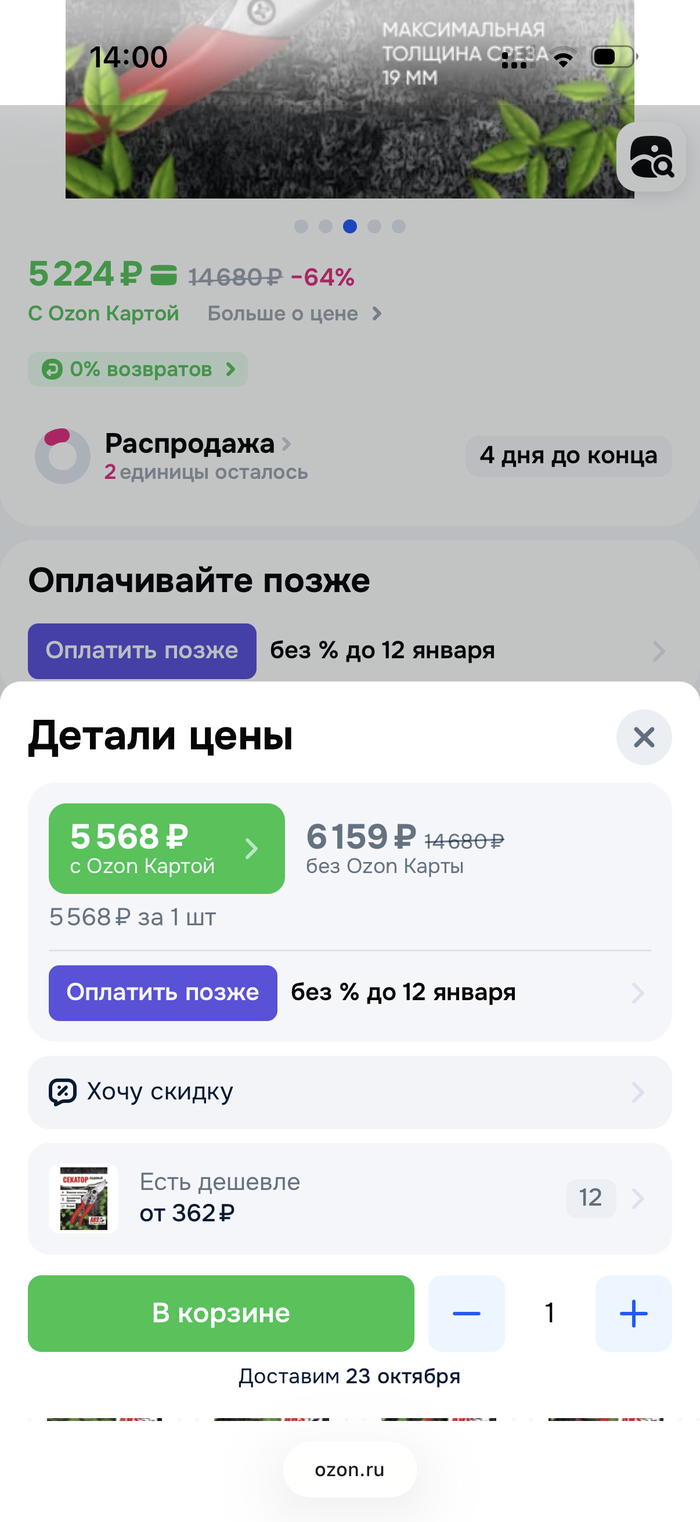
Task: Open Больше о цене link
Action: (x=294, y=314)
